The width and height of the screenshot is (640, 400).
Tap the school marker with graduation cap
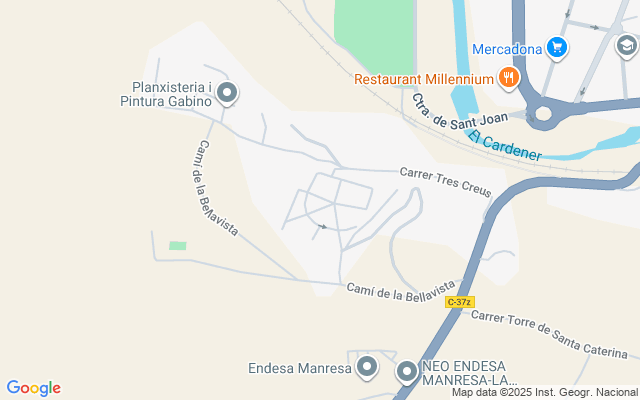click(625, 45)
